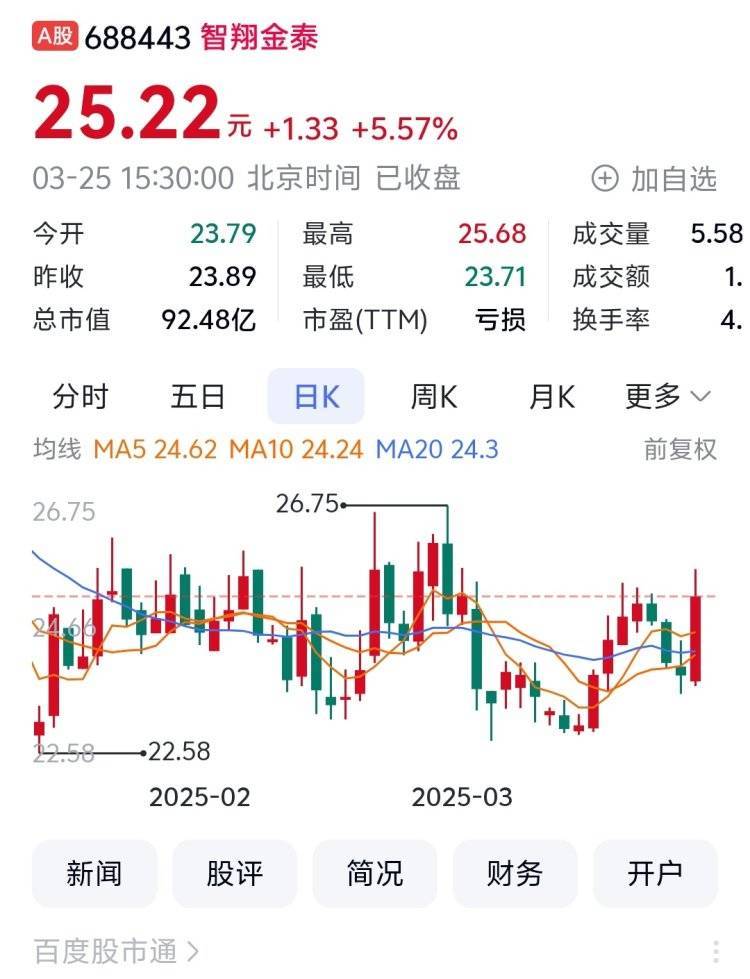Open 财务 financial data

tap(515, 873)
